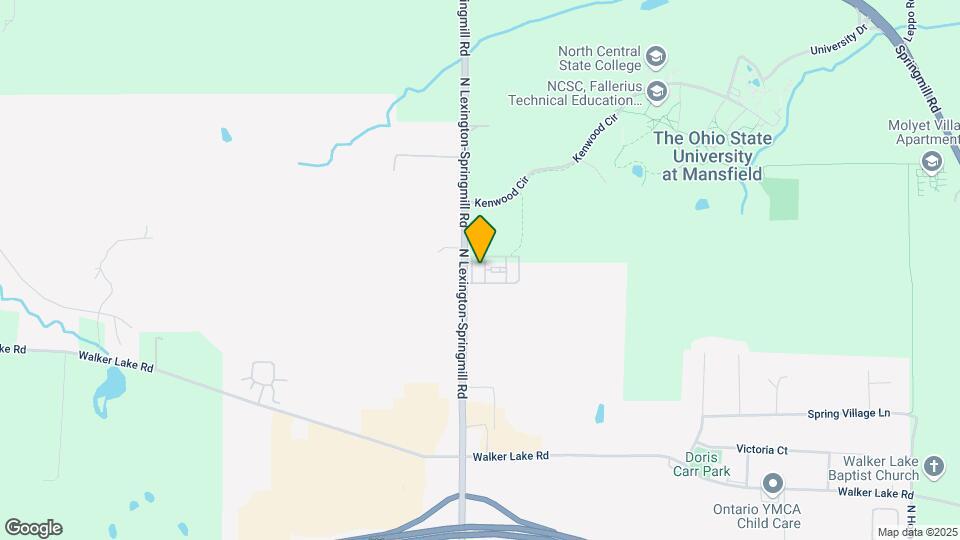Open Ontario YMCA Child Care pin

point(772,485)
